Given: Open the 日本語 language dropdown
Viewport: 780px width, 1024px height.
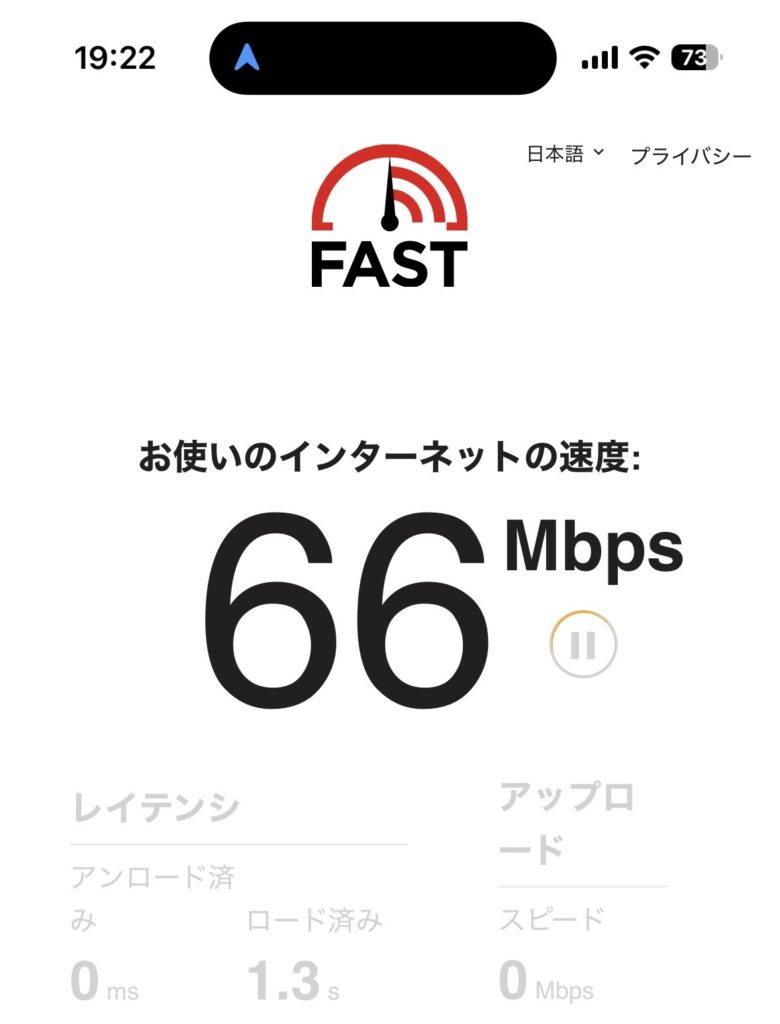Looking at the screenshot, I should coord(566,154).
